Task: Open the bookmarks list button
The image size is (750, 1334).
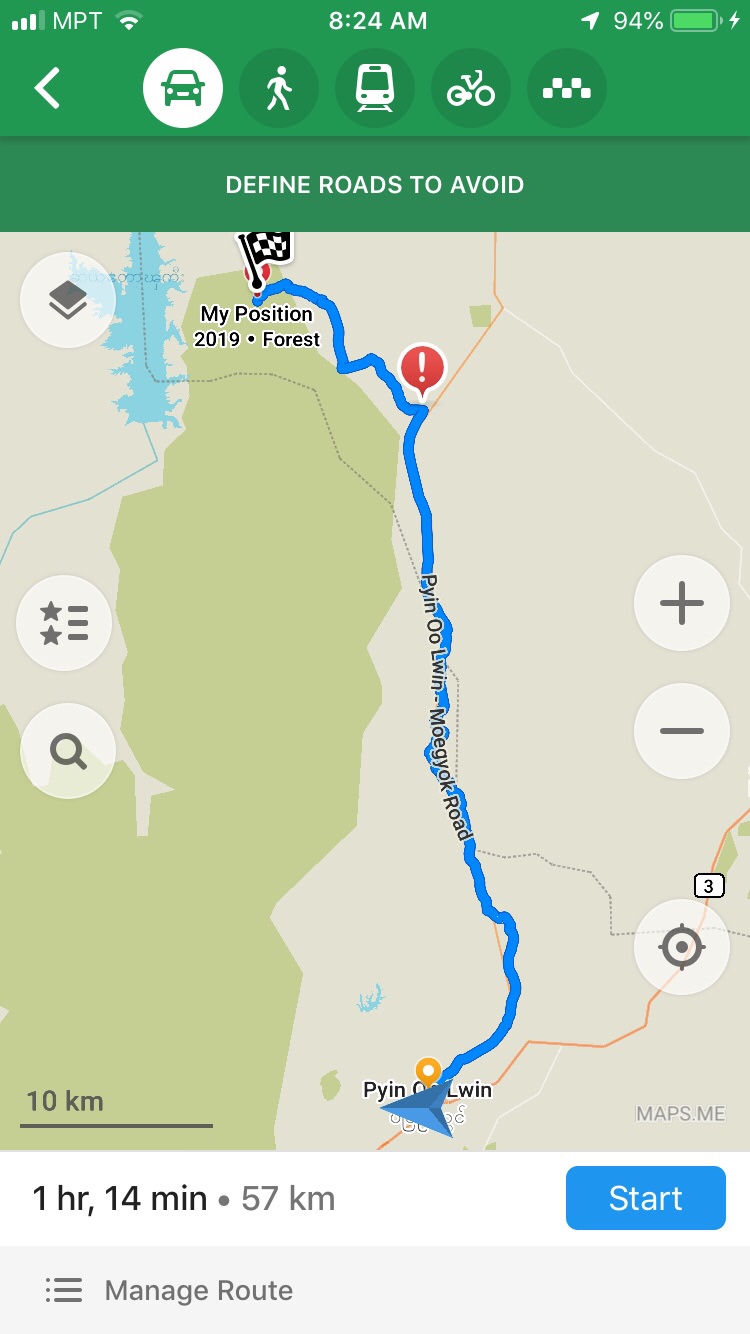Action: (x=65, y=623)
